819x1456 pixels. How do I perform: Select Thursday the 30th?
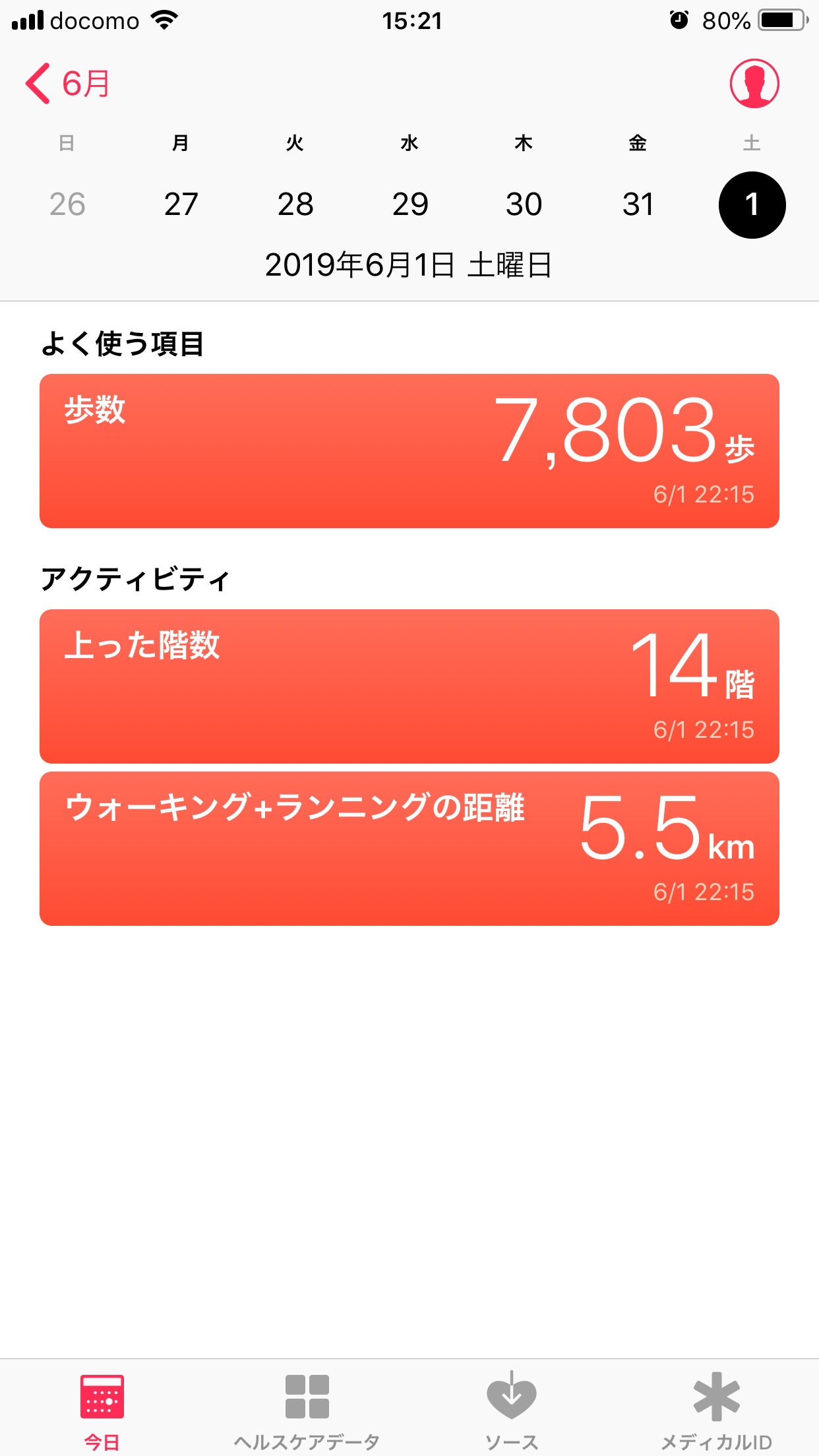(x=524, y=204)
